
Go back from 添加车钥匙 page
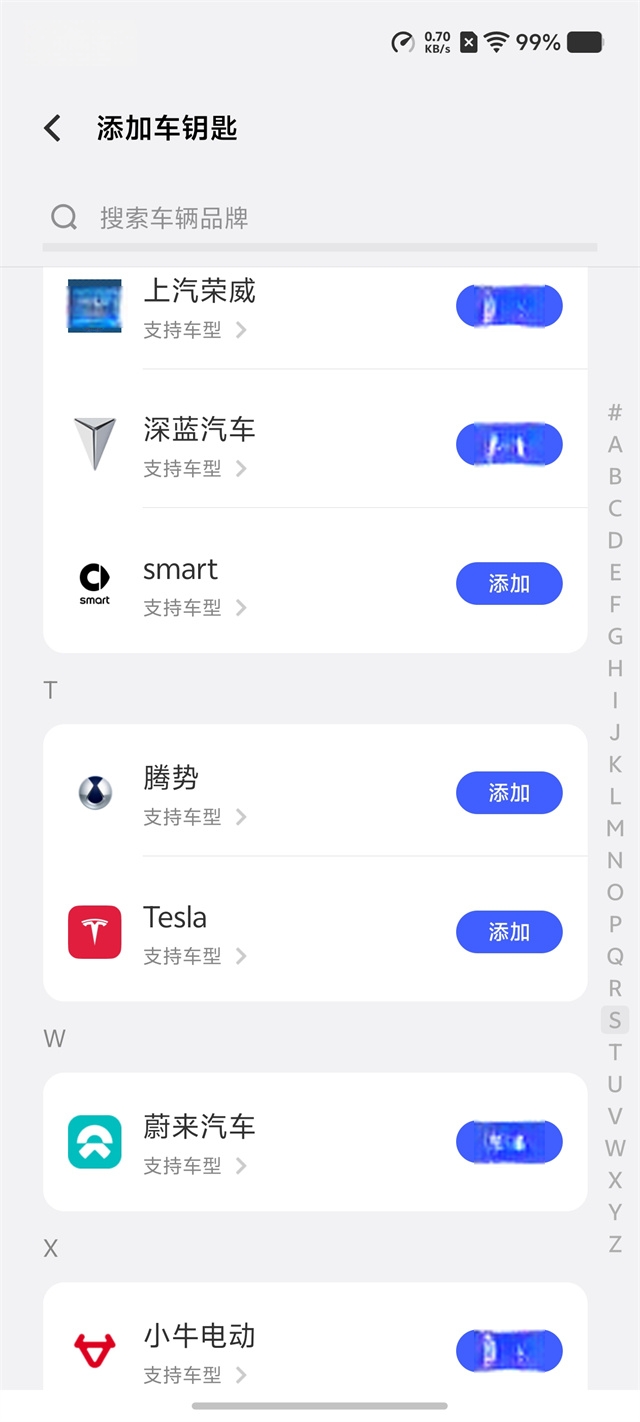point(53,128)
